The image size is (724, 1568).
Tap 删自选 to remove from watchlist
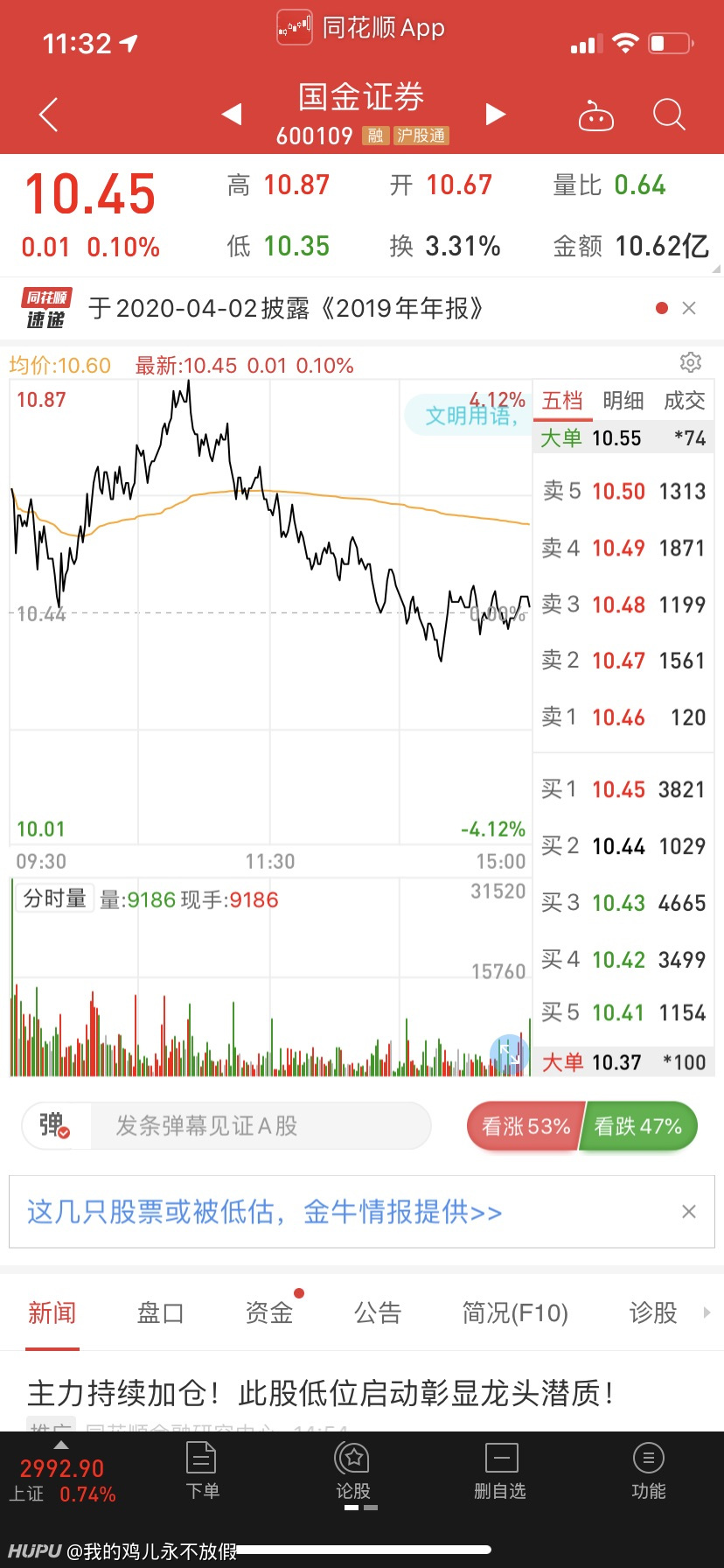[x=500, y=1471]
